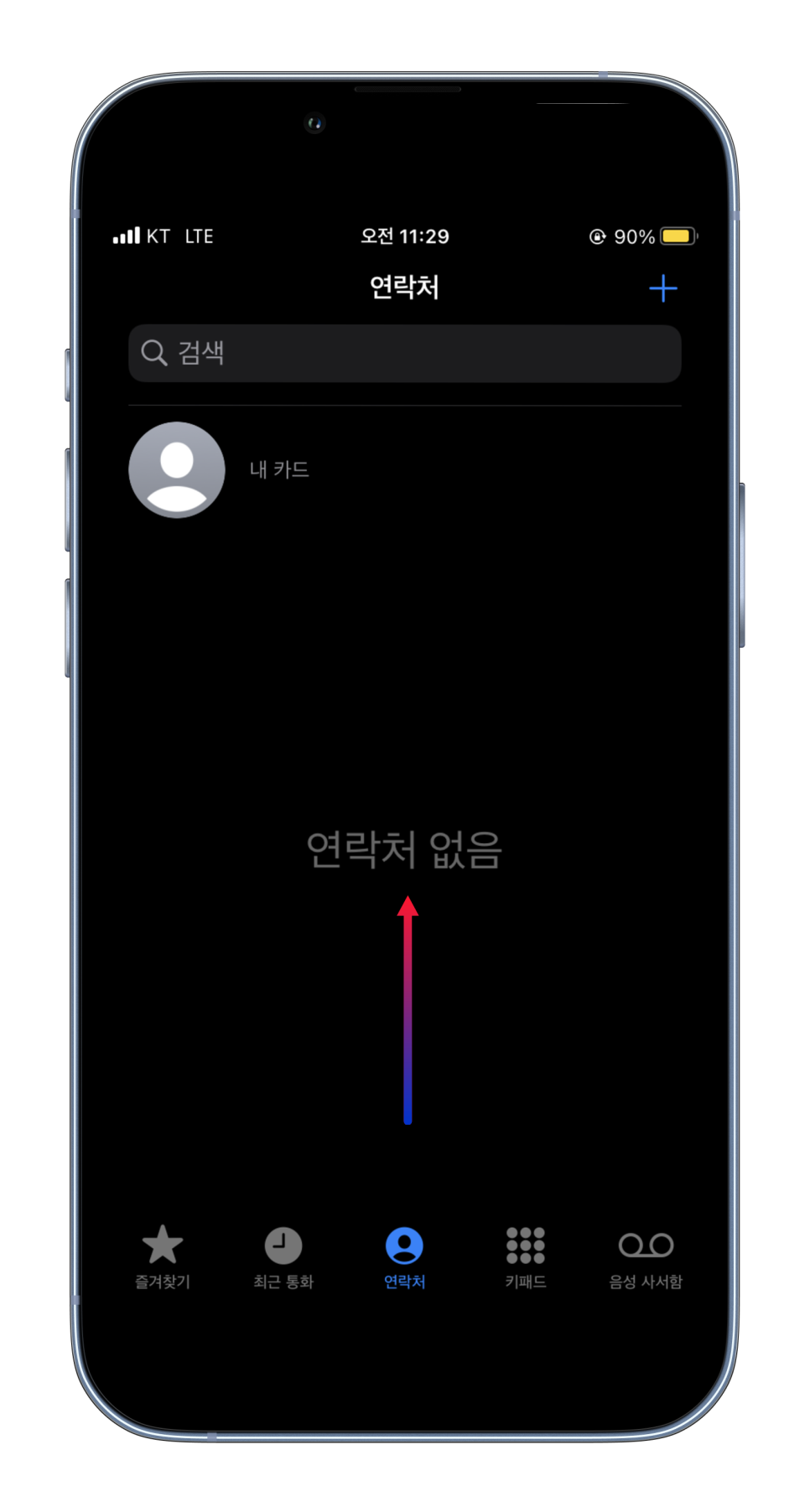Tap the 검색 search field
This screenshot has width=810, height=1512.
(x=404, y=353)
